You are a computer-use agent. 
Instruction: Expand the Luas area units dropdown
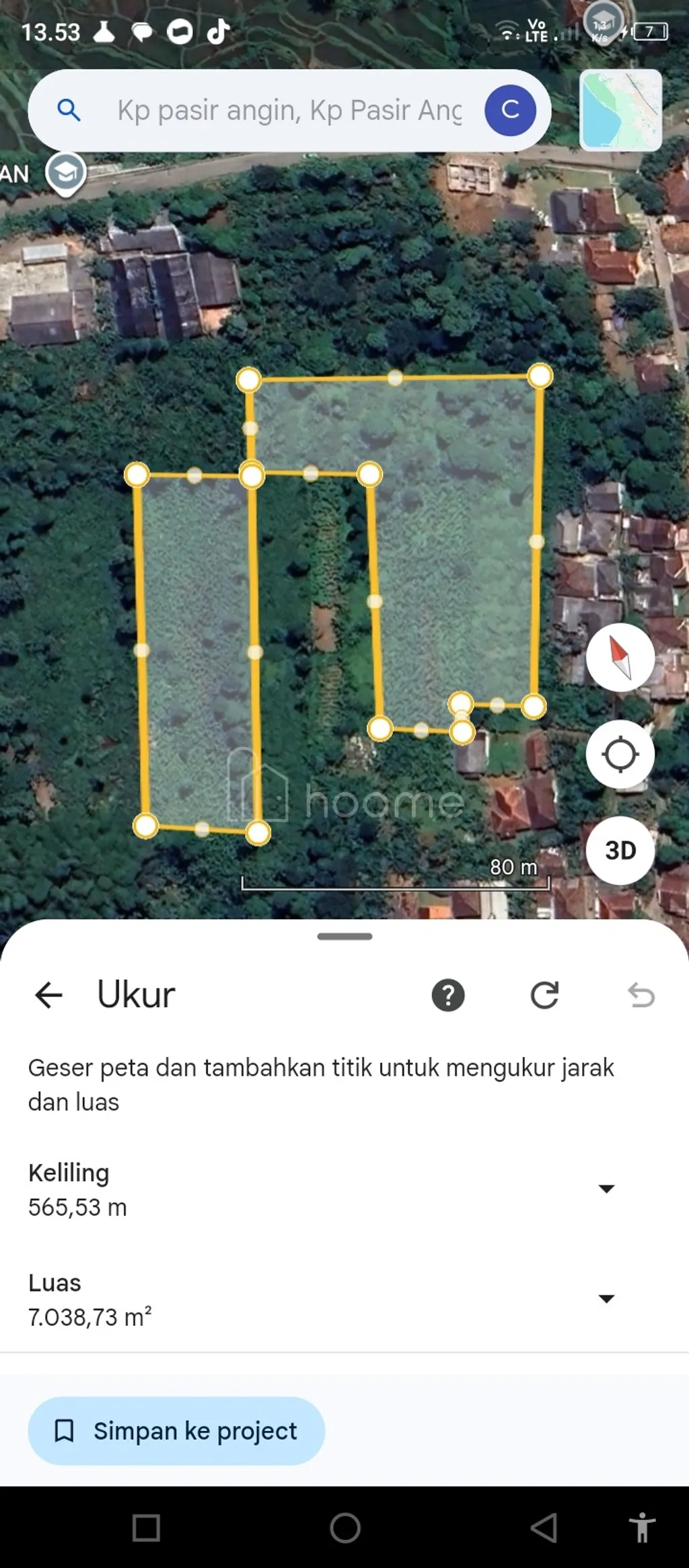coord(608,1296)
